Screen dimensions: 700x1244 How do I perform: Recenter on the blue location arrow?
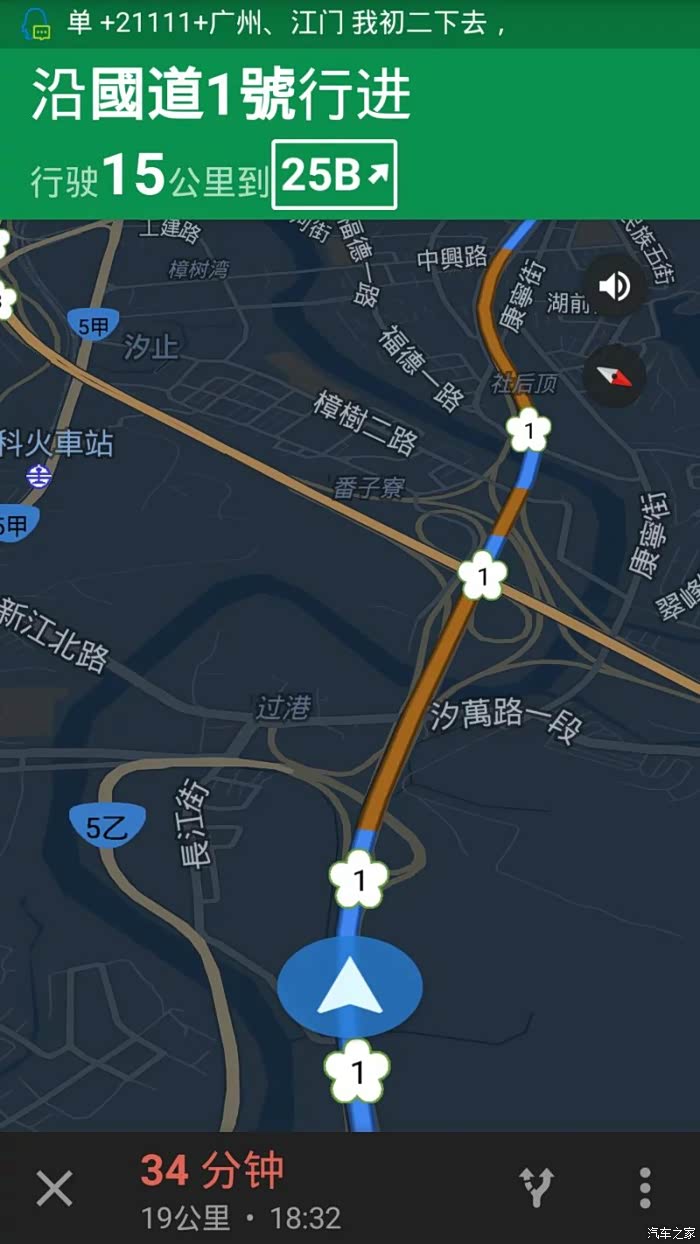pyautogui.click(x=350, y=988)
